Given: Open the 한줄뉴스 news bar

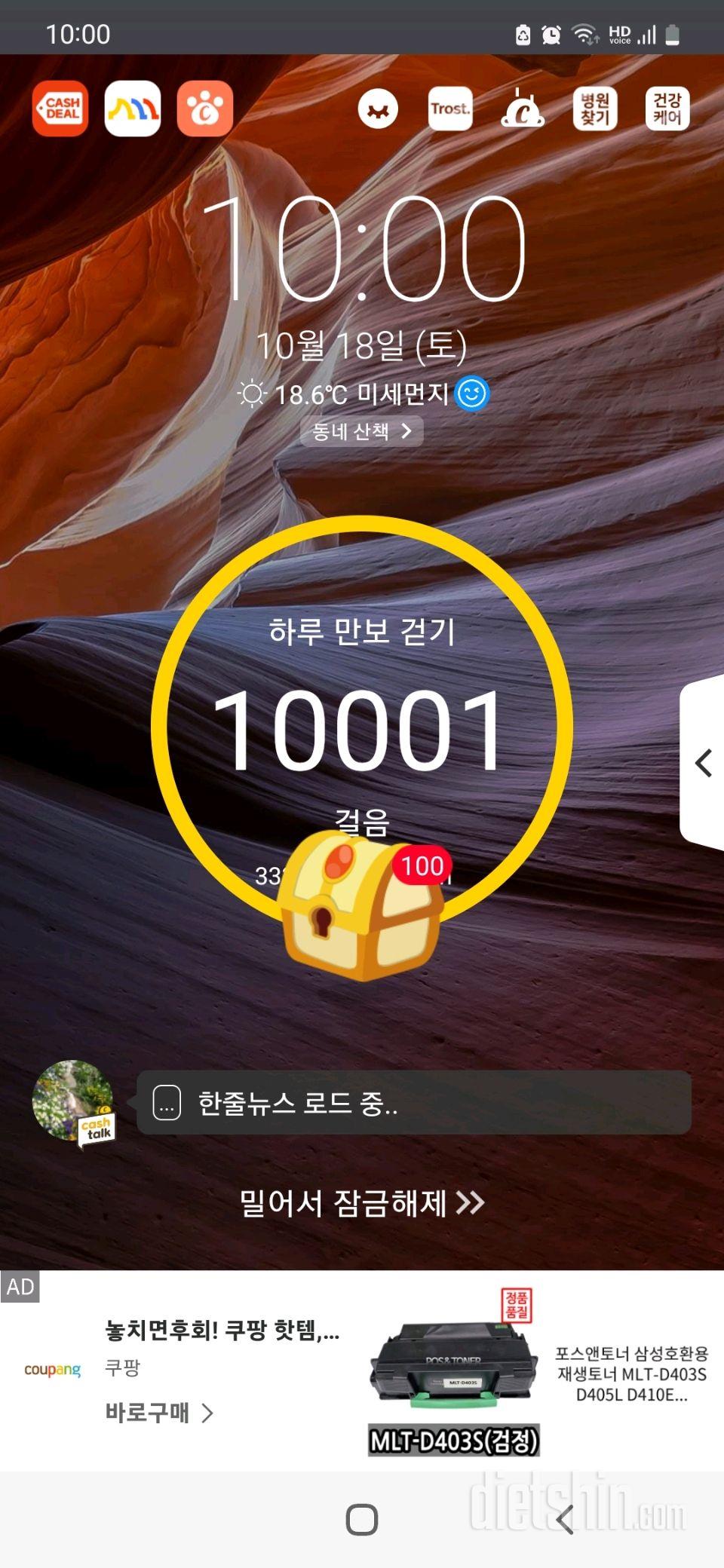Looking at the screenshot, I should pyautogui.click(x=413, y=1102).
